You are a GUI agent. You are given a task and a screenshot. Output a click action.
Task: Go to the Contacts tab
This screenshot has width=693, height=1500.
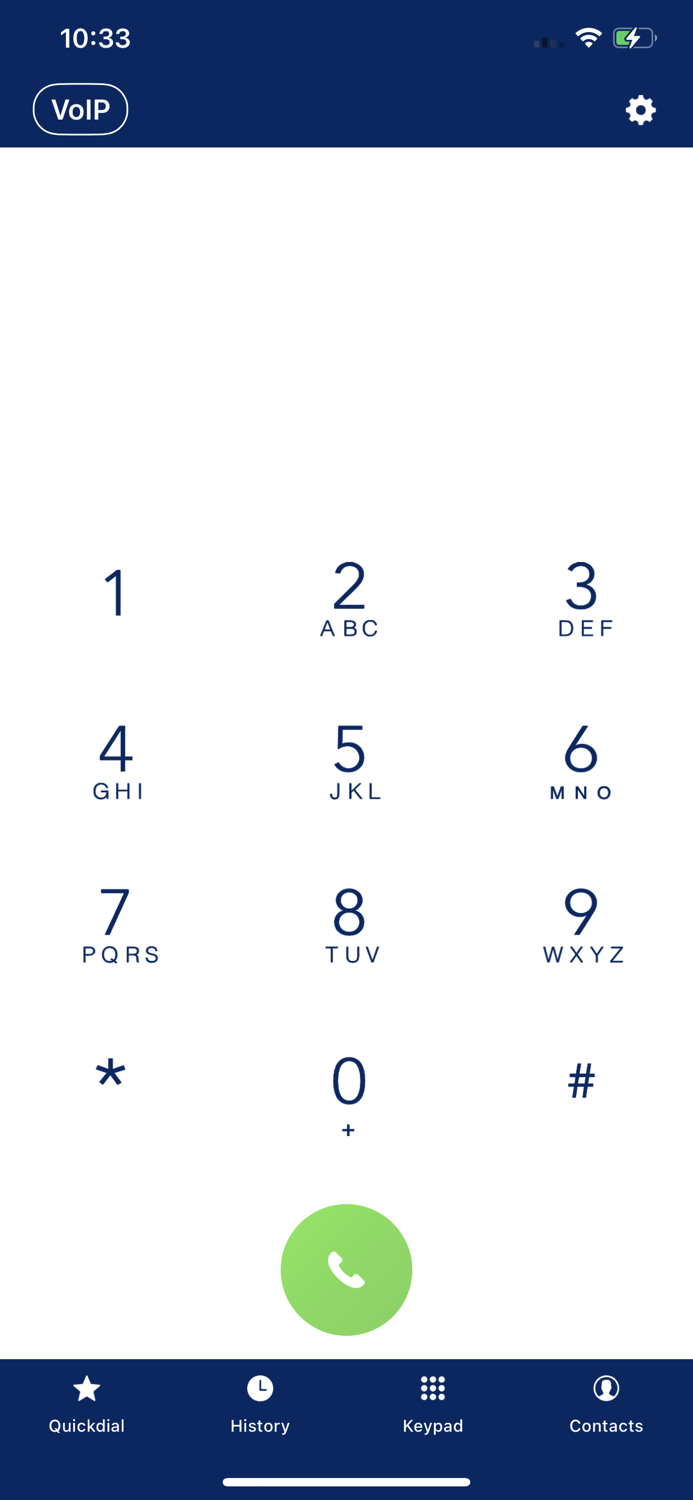[x=606, y=1404]
